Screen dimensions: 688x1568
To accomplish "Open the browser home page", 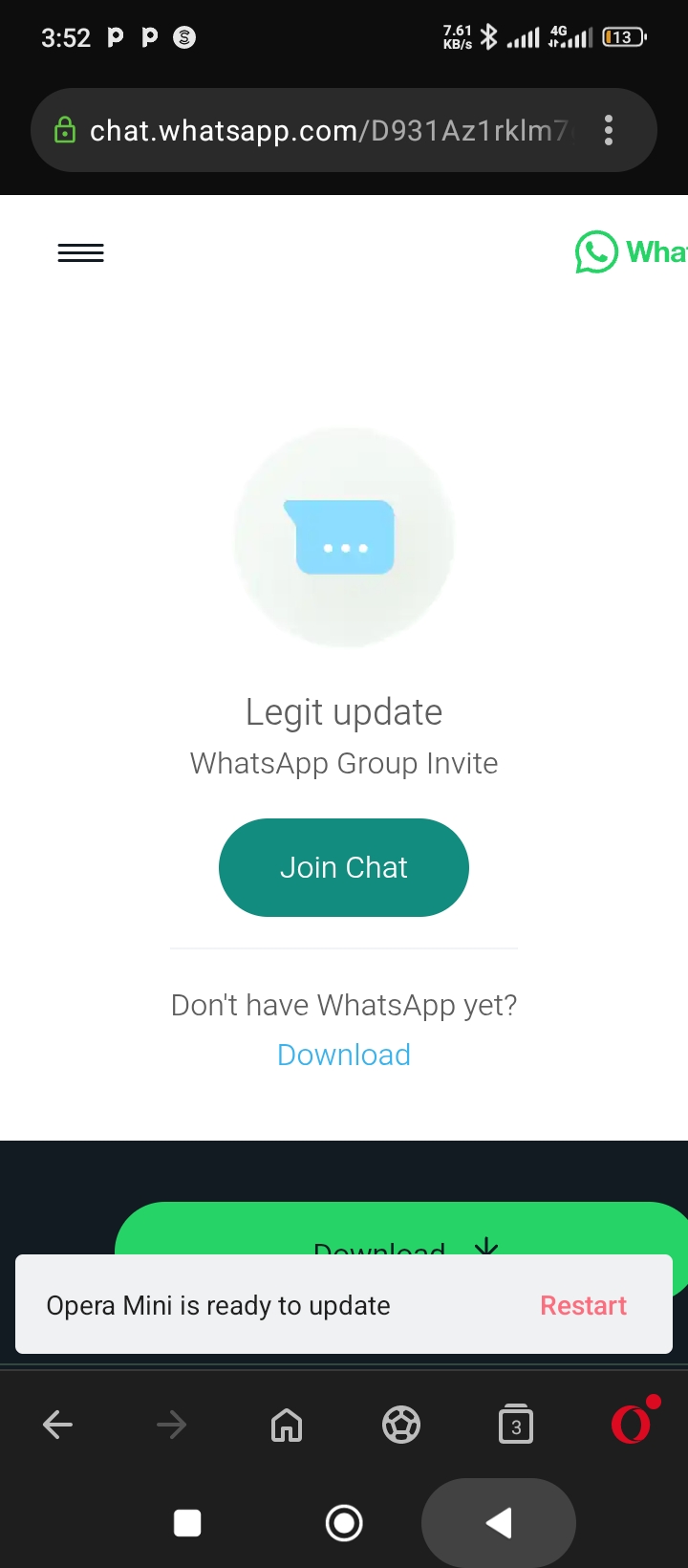I will point(287,1425).
